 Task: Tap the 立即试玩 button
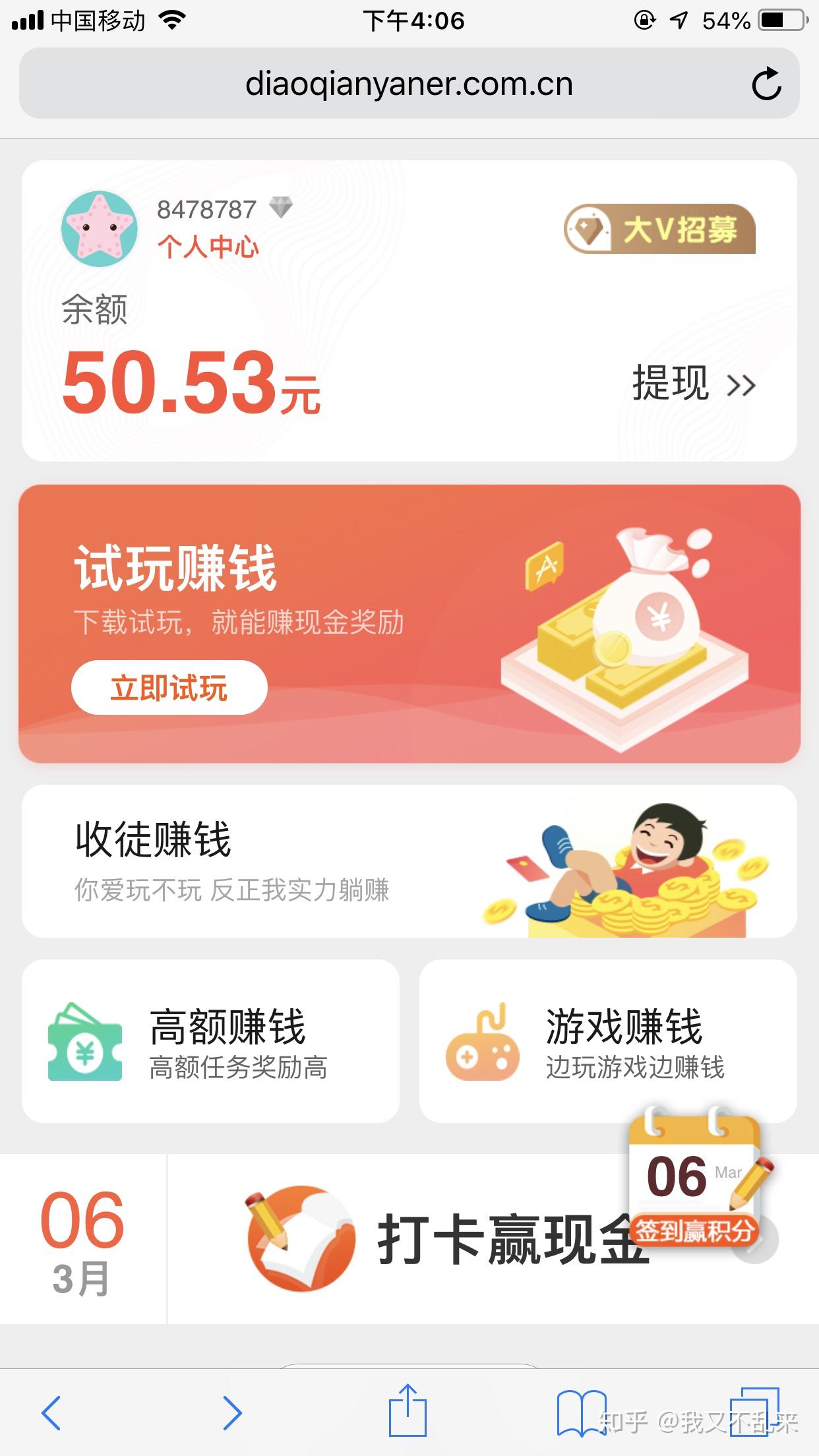coord(169,688)
